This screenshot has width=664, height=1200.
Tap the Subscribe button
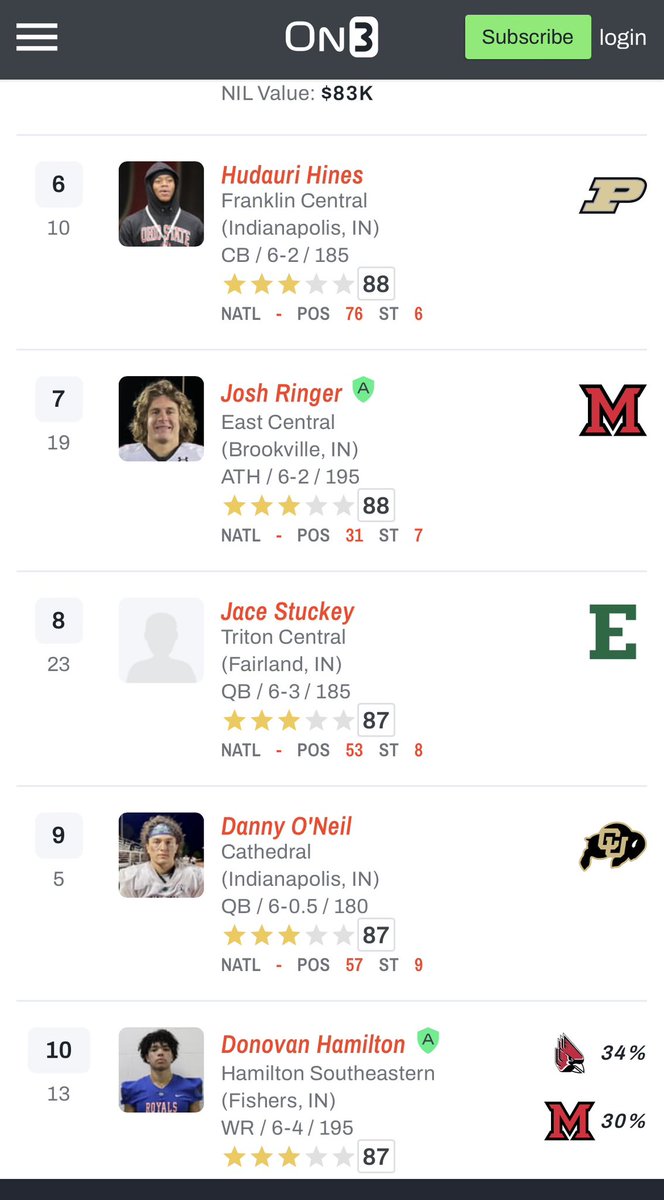pos(527,37)
